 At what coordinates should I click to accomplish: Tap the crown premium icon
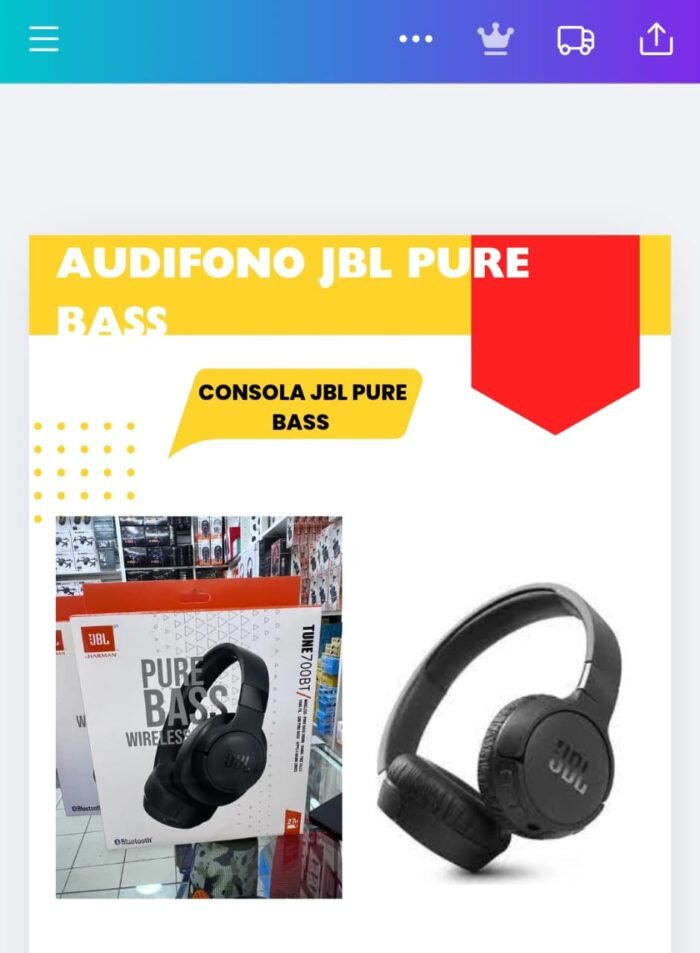(x=495, y=39)
